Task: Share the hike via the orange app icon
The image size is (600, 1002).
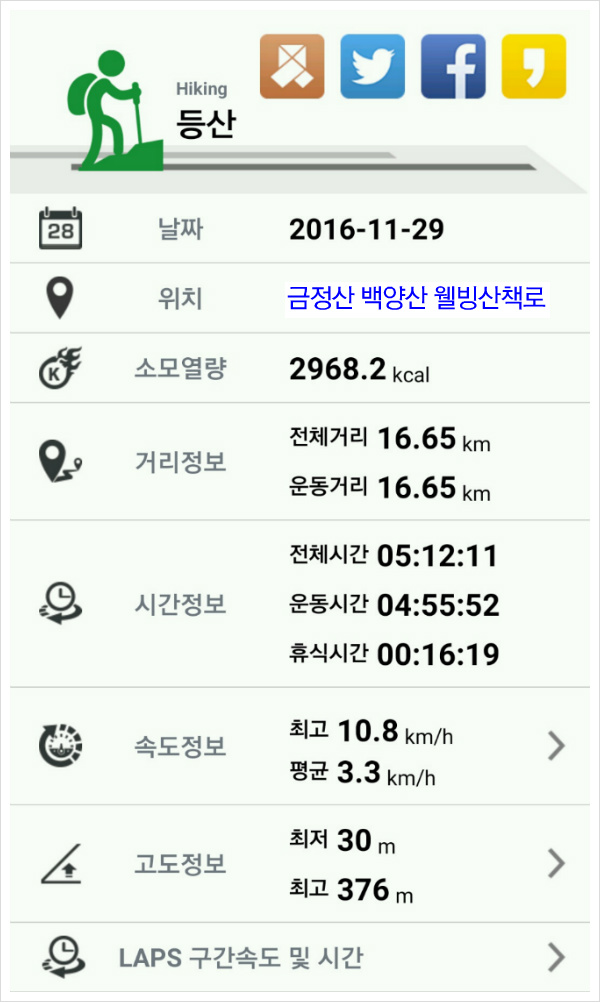Action: (x=292, y=66)
